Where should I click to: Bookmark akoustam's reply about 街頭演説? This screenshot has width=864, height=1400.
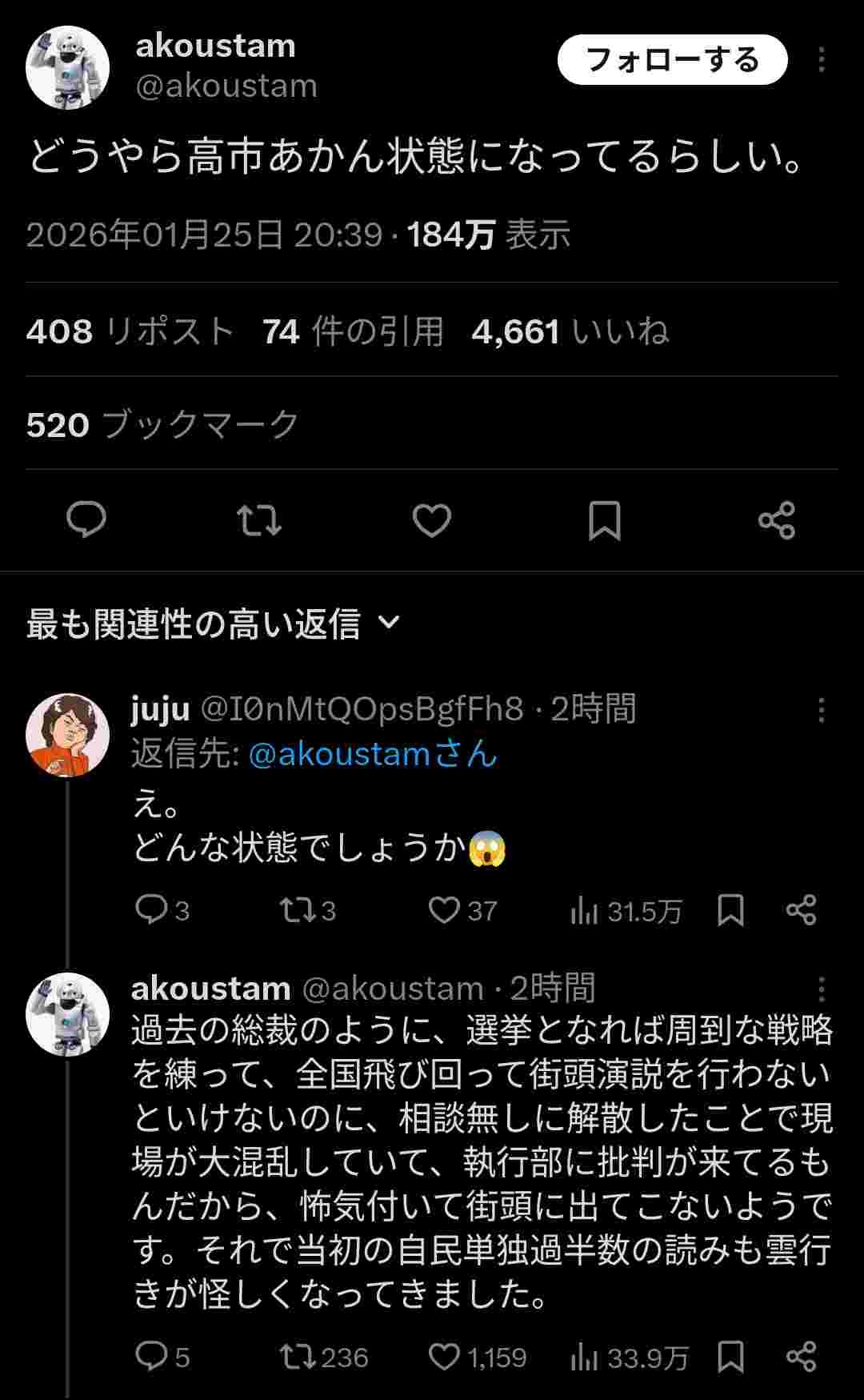click(x=731, y=1357)
